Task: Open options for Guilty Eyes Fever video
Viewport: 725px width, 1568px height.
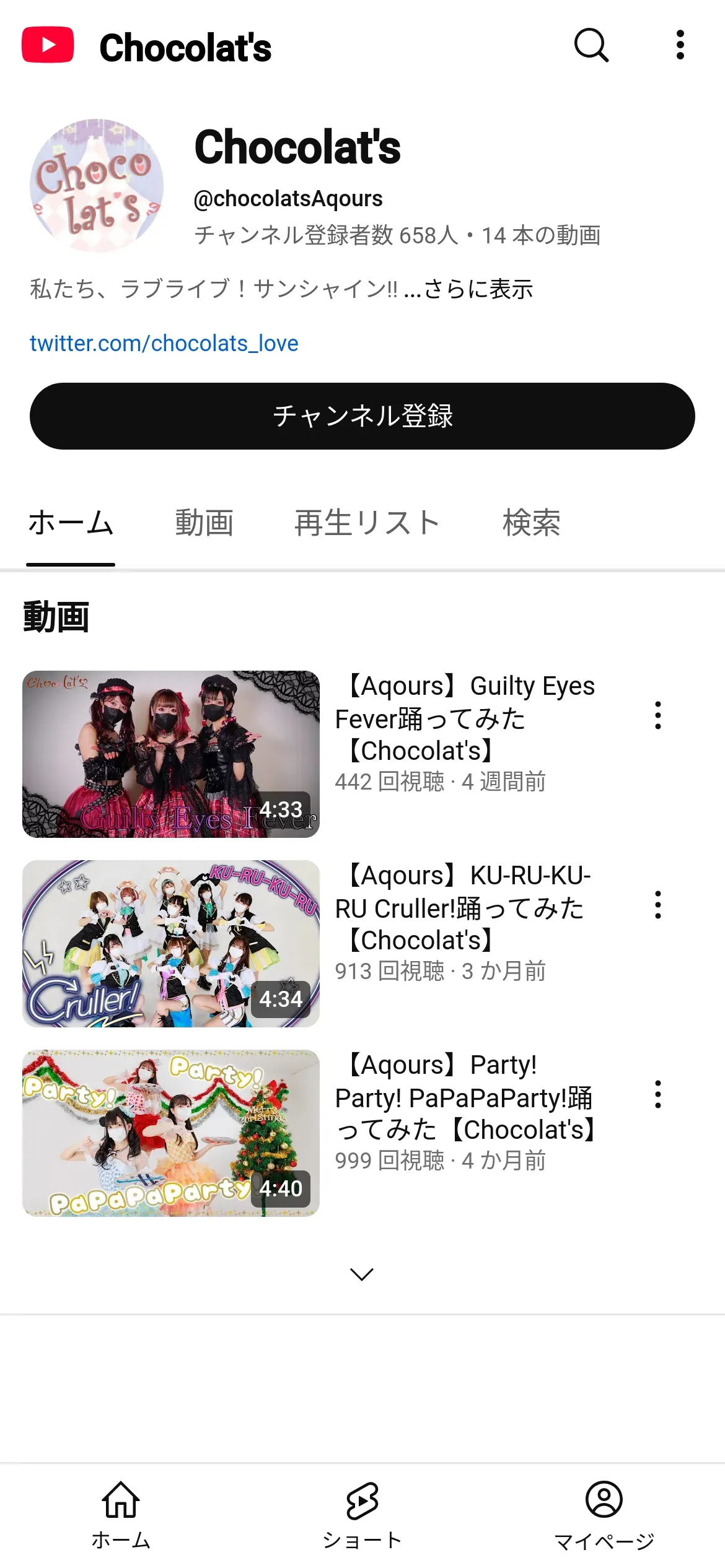Action: click(657, 715)
